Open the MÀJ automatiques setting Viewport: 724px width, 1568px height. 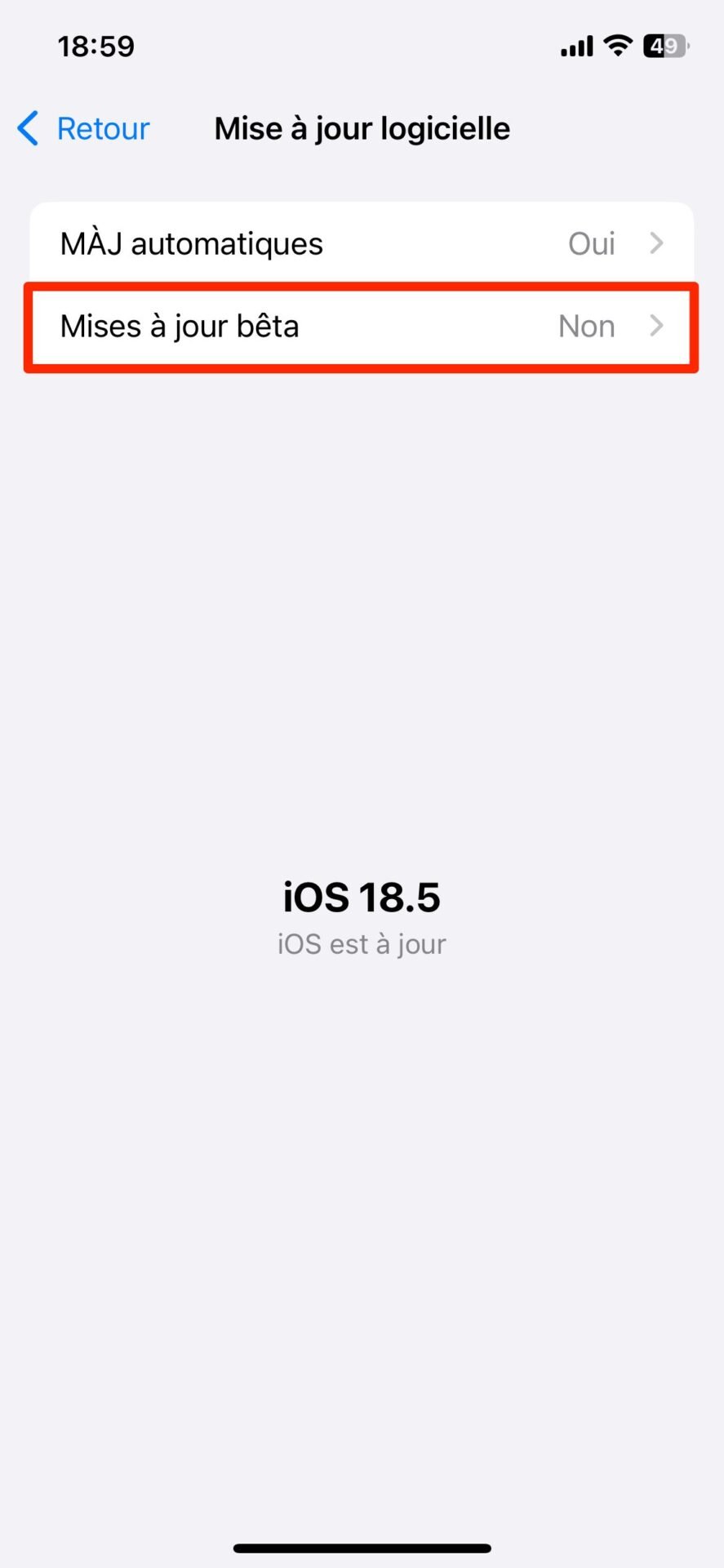click(x=362, y=243)
